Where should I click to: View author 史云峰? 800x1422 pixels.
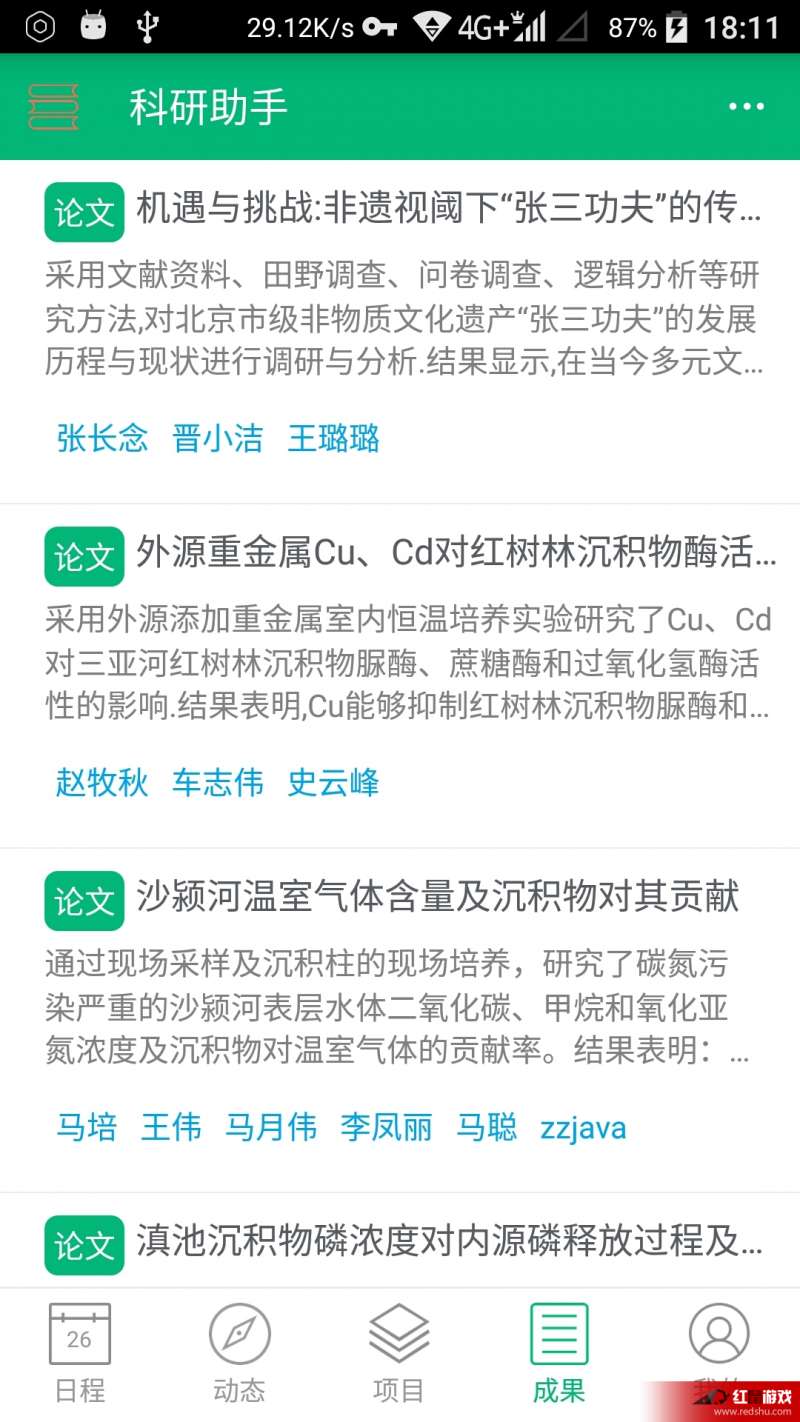point(334,782)
